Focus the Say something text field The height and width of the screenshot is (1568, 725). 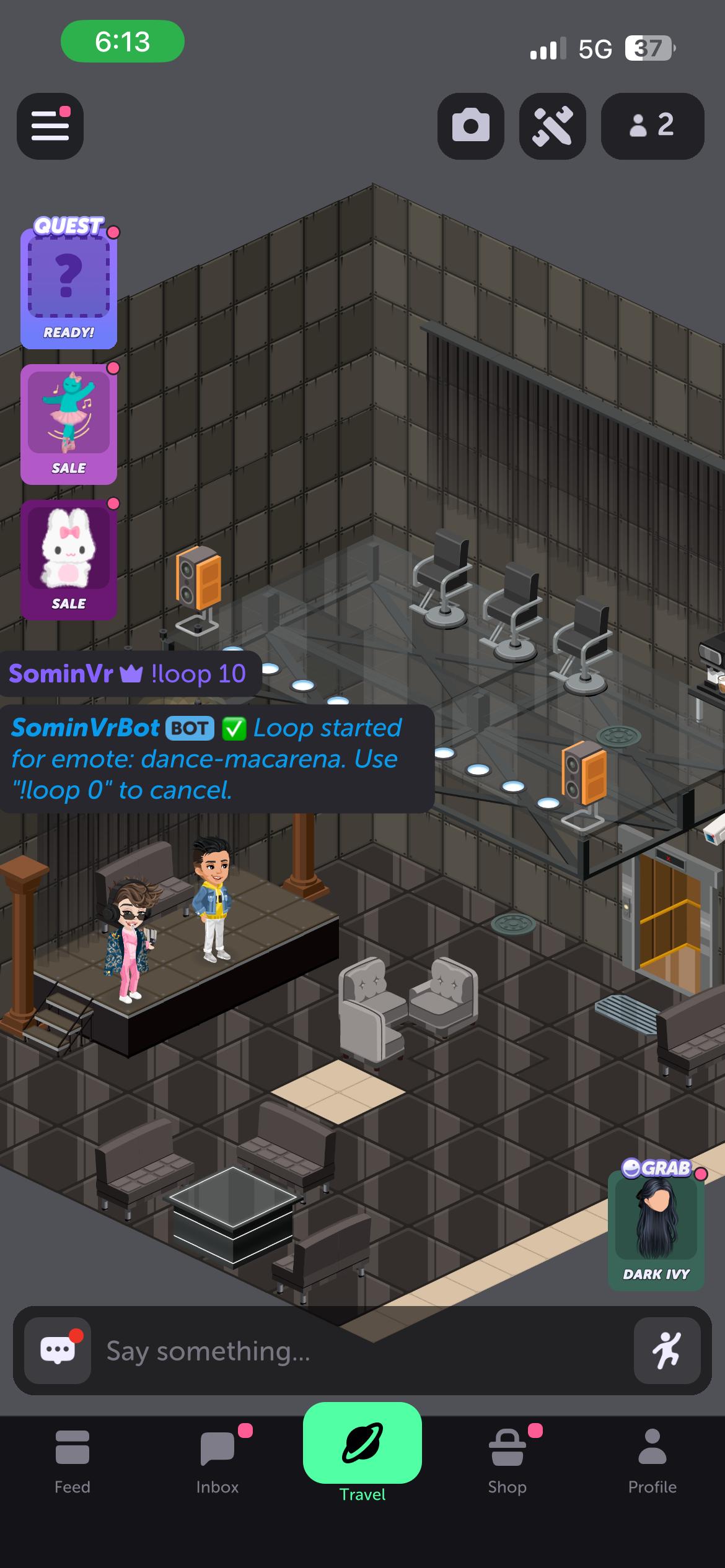(359, 1351)
